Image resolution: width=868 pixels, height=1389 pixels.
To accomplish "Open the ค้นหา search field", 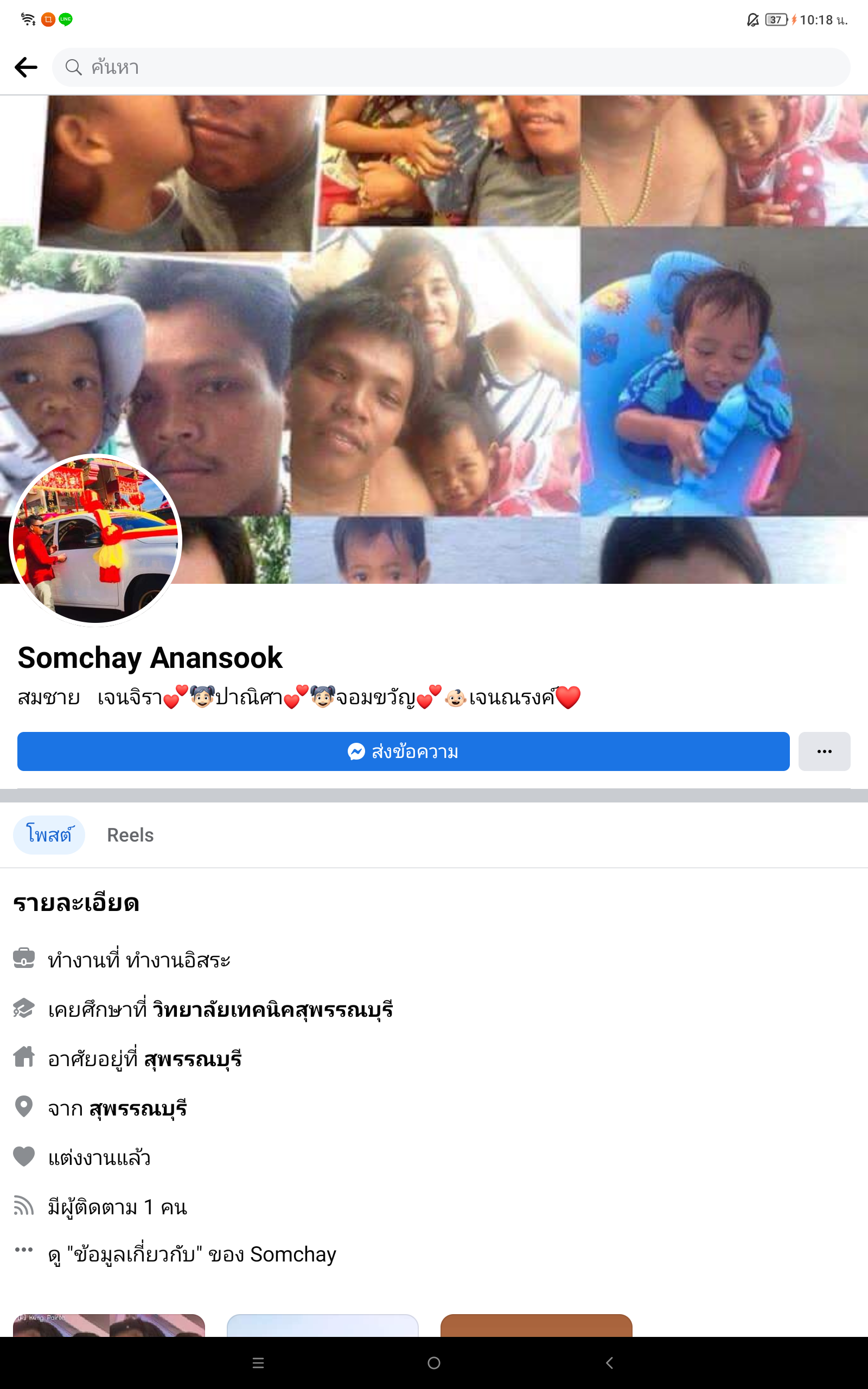I will click(x=451, y=67).
